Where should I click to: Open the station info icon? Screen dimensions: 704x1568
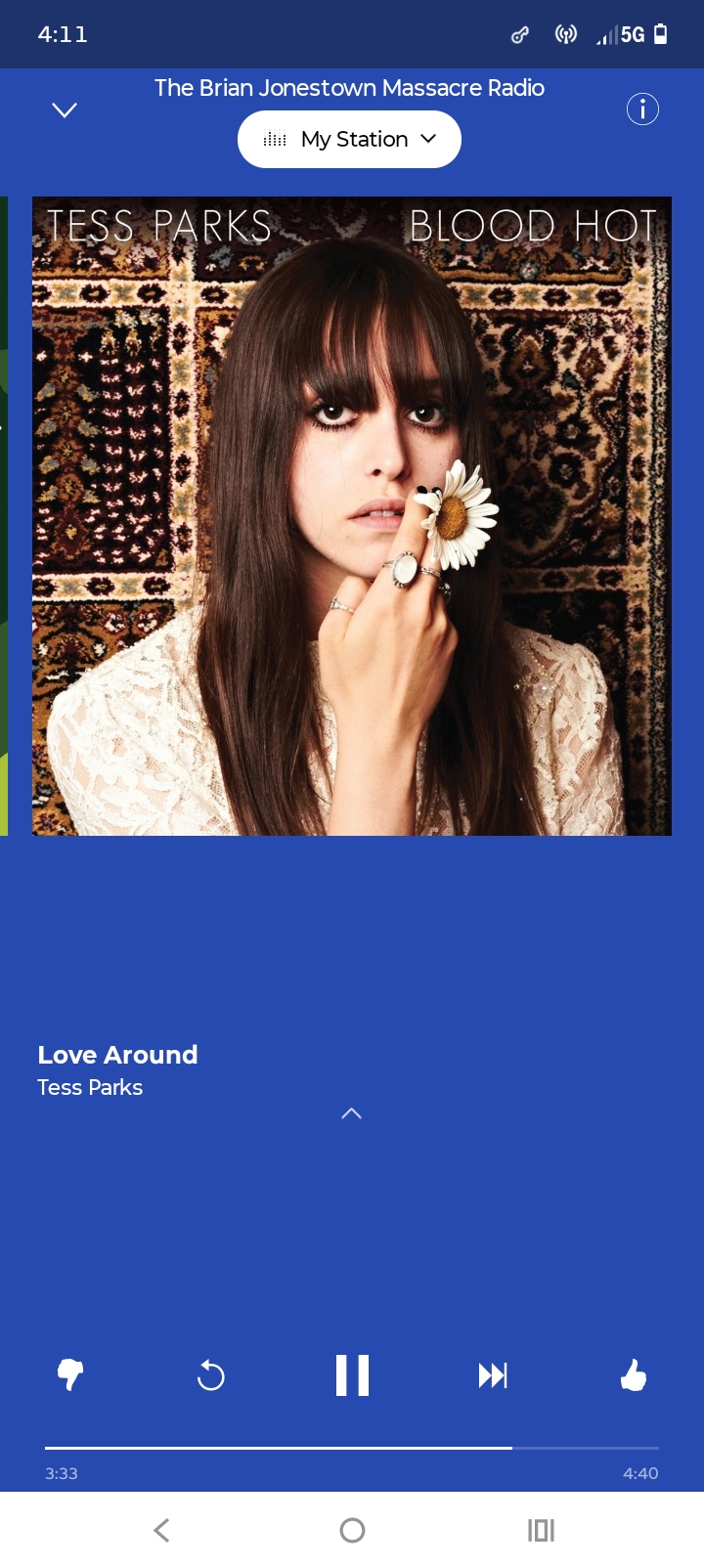[642, 109]
